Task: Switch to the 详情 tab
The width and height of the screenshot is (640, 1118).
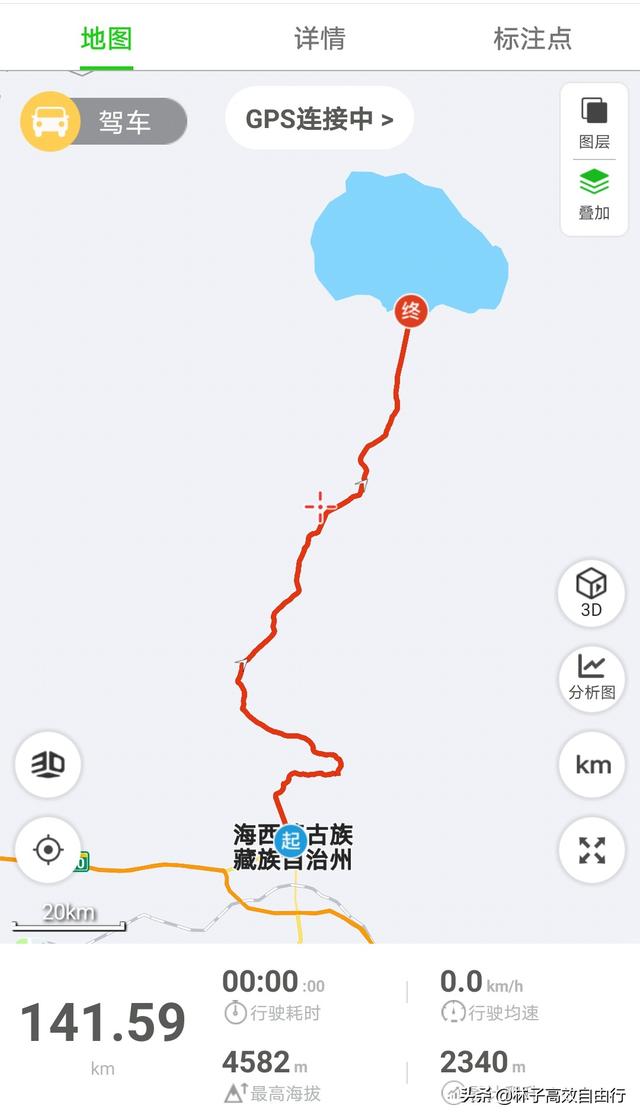Action: pyautogui.click(x=319, y=39)
